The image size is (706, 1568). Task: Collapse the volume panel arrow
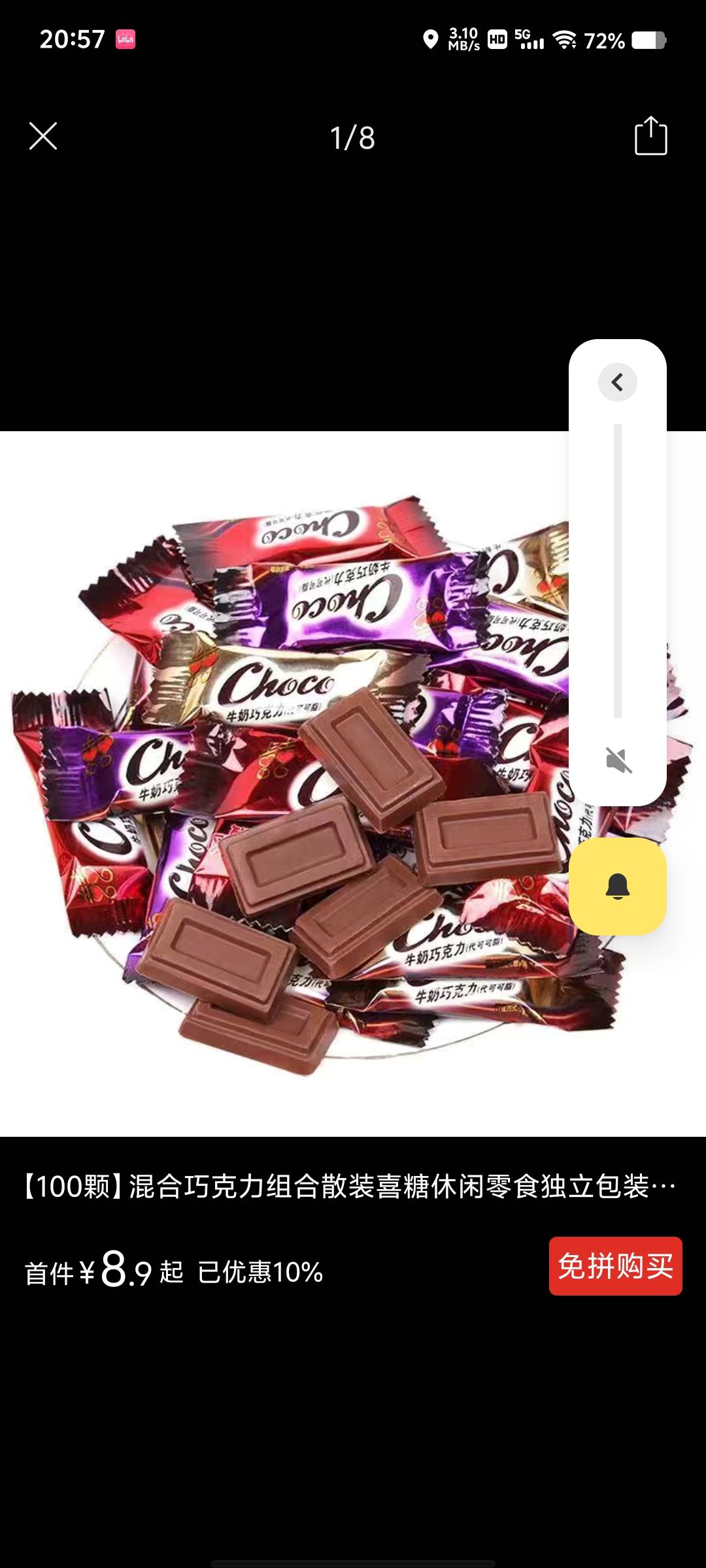click(617, 382)
